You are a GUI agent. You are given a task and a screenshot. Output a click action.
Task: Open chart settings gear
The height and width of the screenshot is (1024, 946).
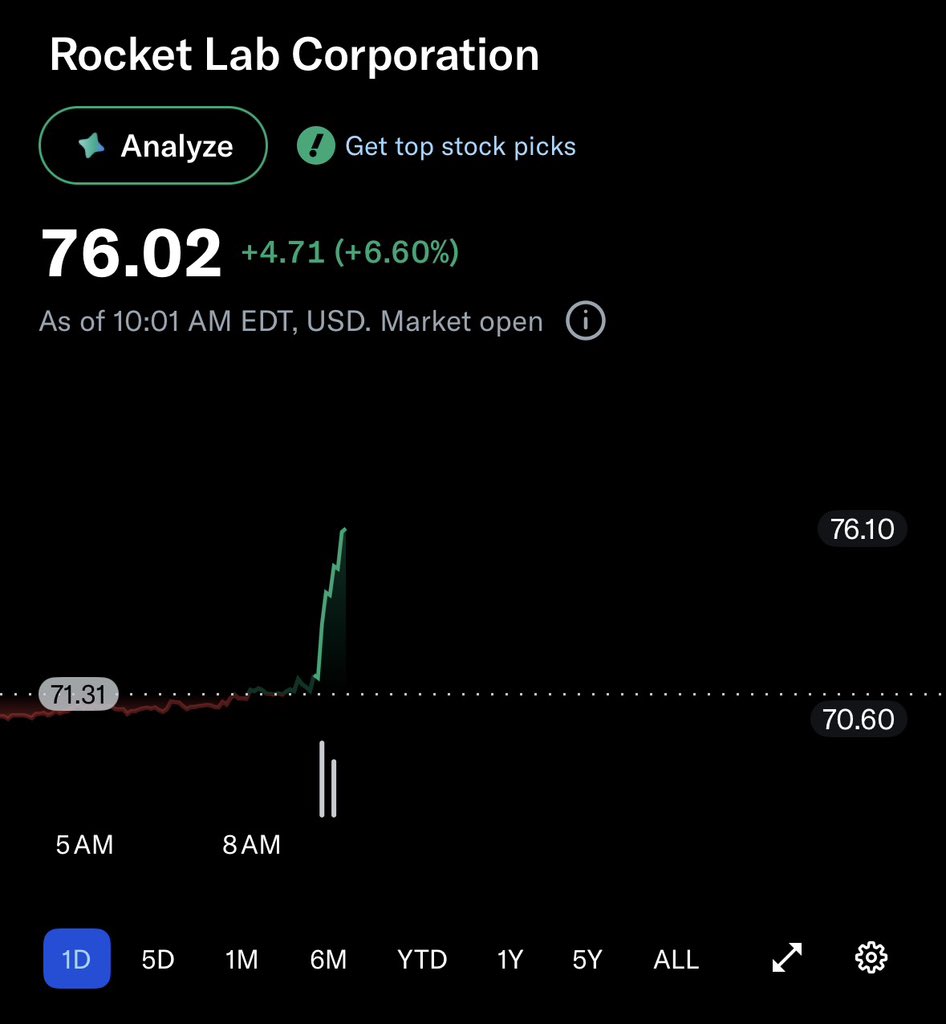tap(871, 958)
